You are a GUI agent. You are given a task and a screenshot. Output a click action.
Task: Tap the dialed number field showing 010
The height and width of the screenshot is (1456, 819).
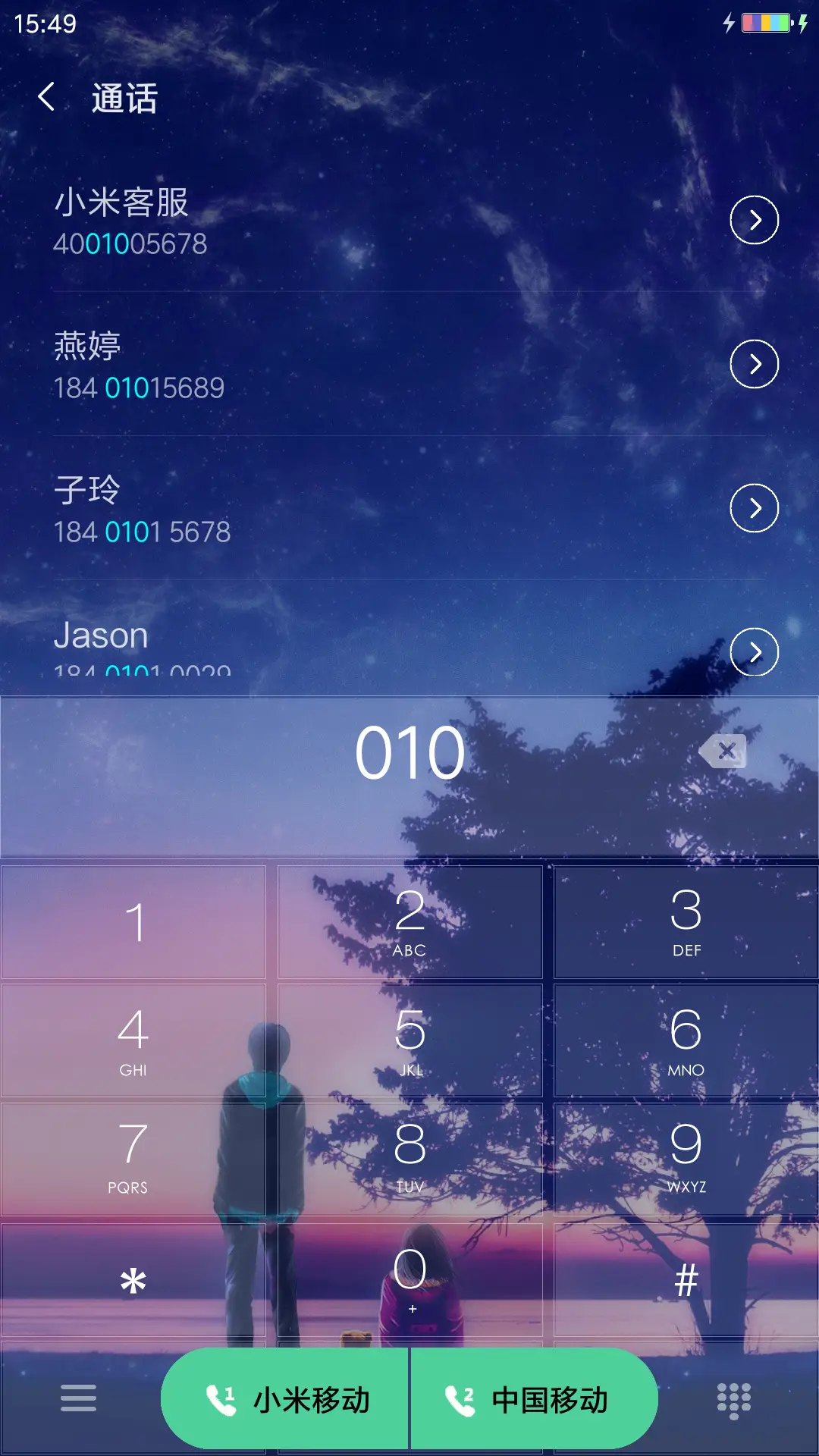point(409,752)
